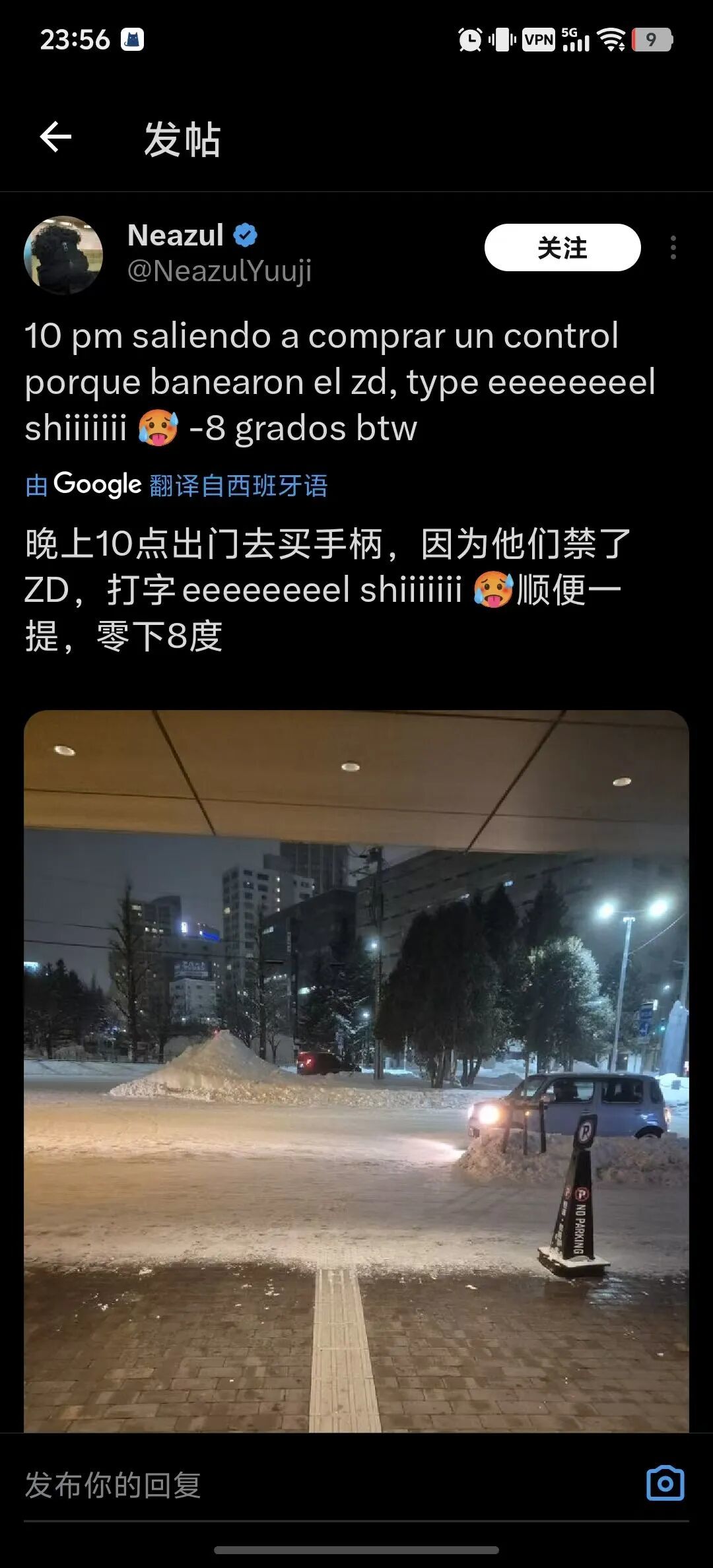Open the @NeazulYuuji username

[219, 271]
